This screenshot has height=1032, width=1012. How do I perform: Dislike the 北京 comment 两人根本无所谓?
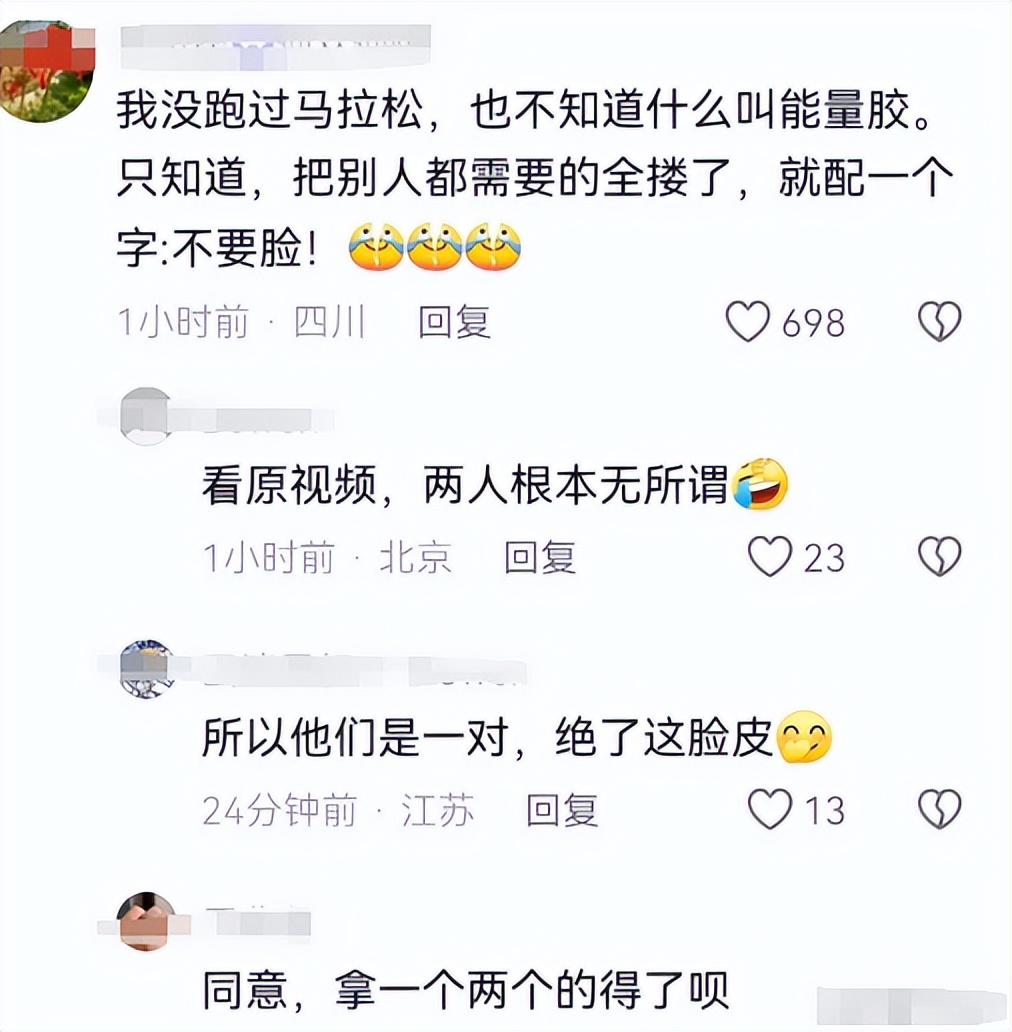[x=939, y=557]
